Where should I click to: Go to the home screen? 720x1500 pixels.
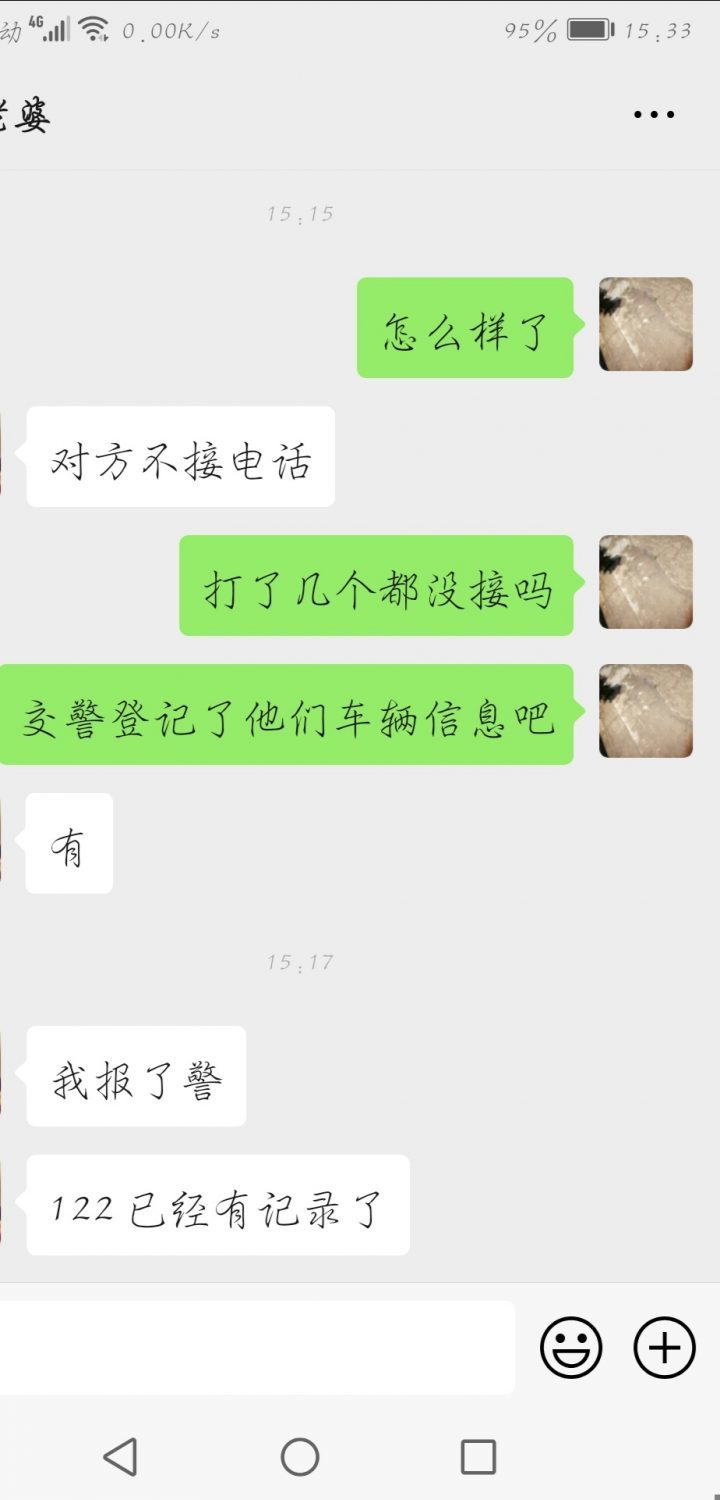(300, 1457)
